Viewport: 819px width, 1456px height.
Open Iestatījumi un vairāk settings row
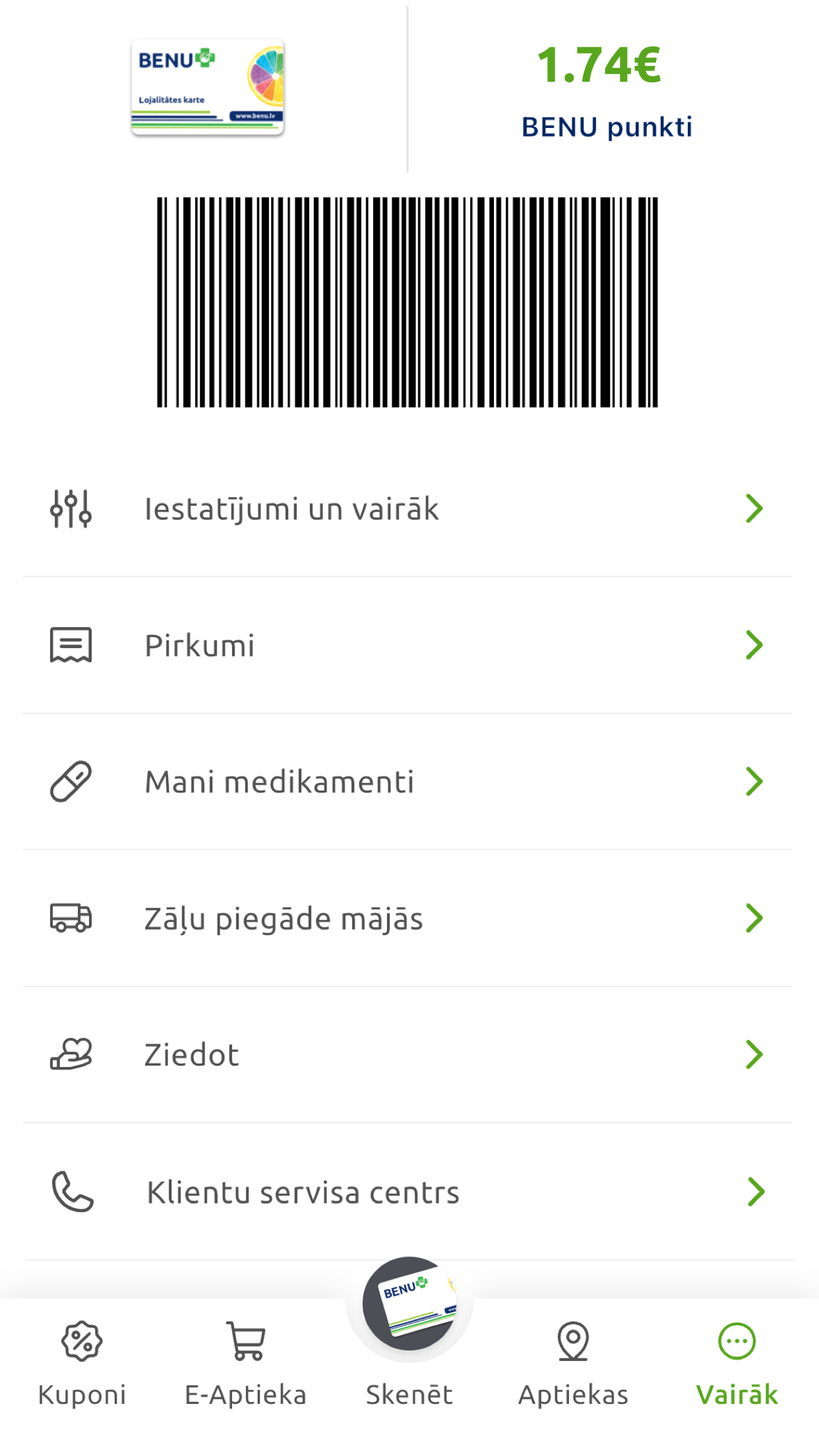coord(408,509)
